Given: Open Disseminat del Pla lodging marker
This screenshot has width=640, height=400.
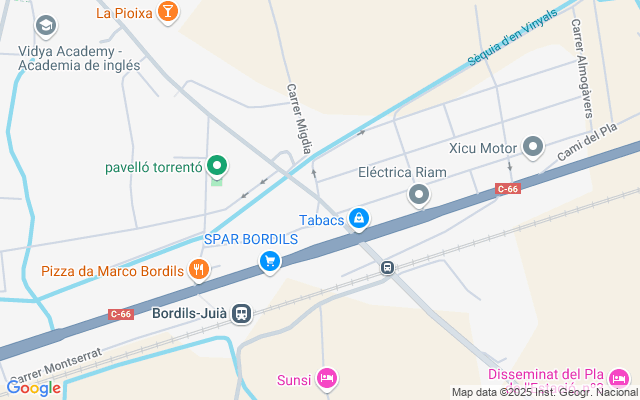Looking at the screenshot, I should 619,379.
